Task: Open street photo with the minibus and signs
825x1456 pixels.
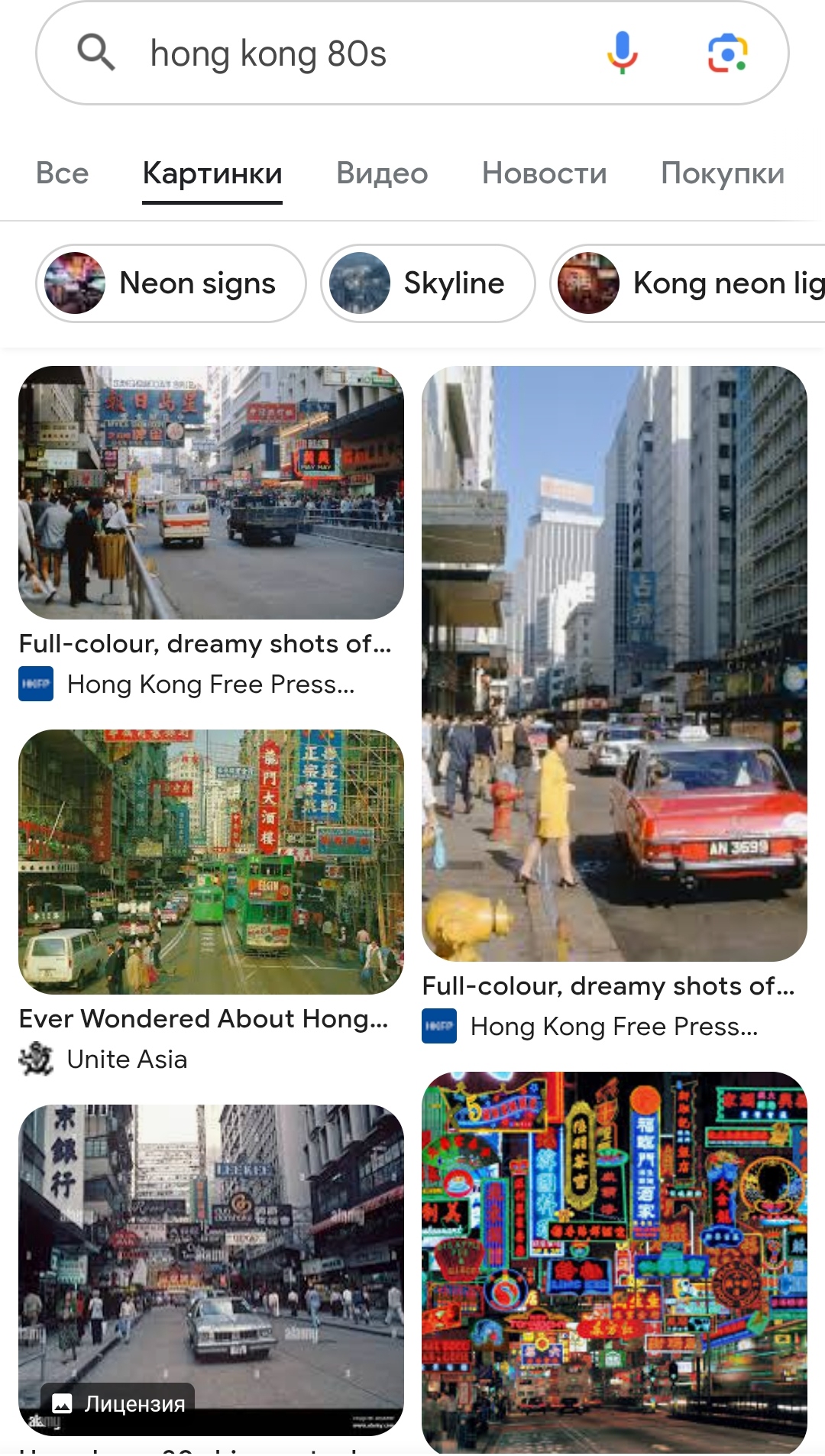Action: pos(211,493)
